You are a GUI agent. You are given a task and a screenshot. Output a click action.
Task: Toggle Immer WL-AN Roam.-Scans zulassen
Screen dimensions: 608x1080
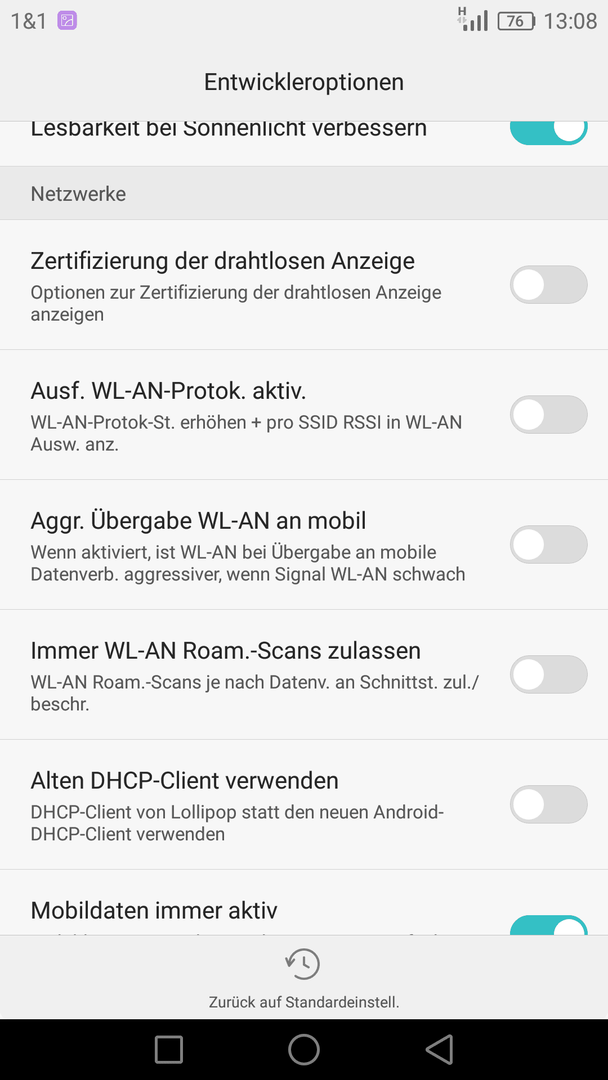(x=548, y=674)
